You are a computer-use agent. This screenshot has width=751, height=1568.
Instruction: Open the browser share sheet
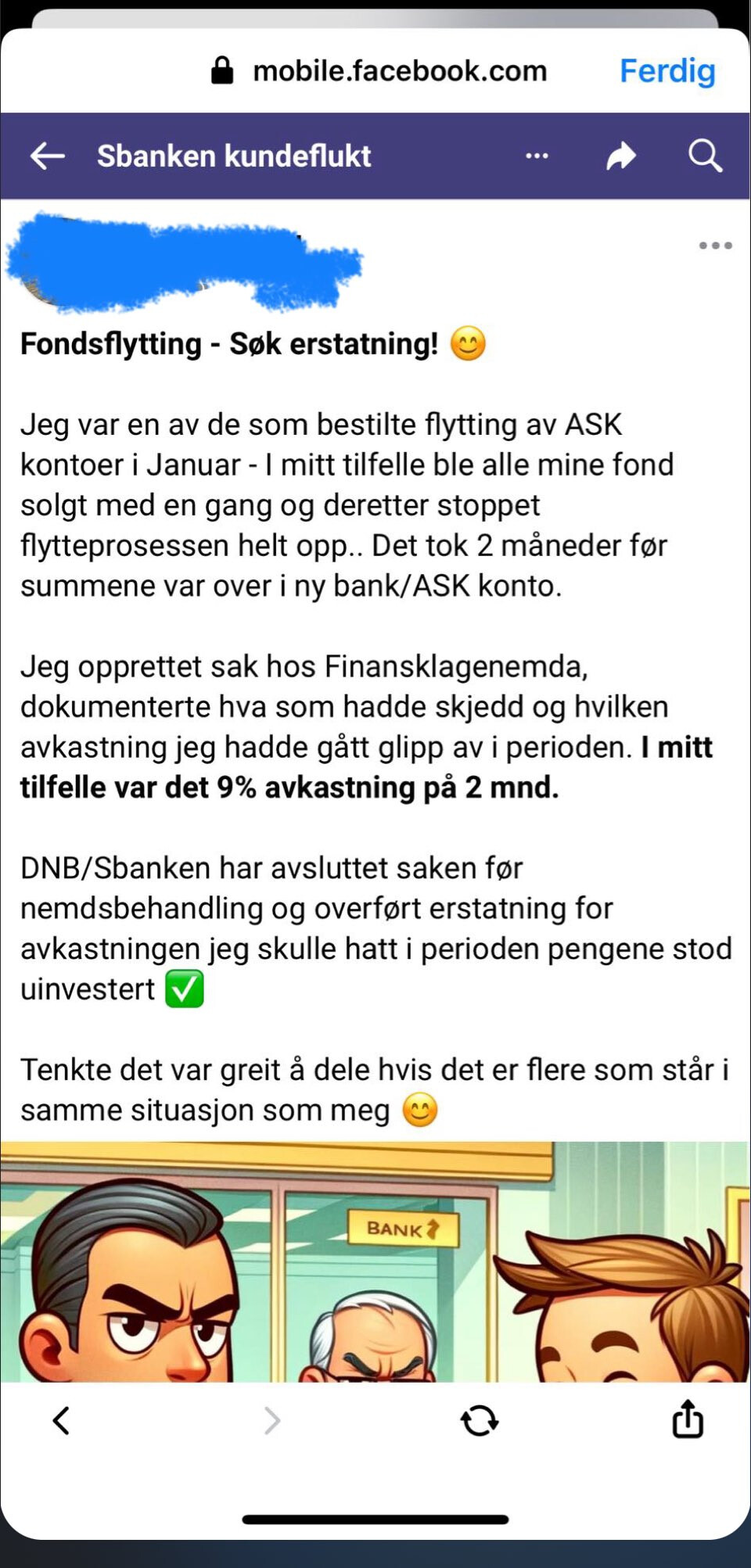click(688, 1419)
